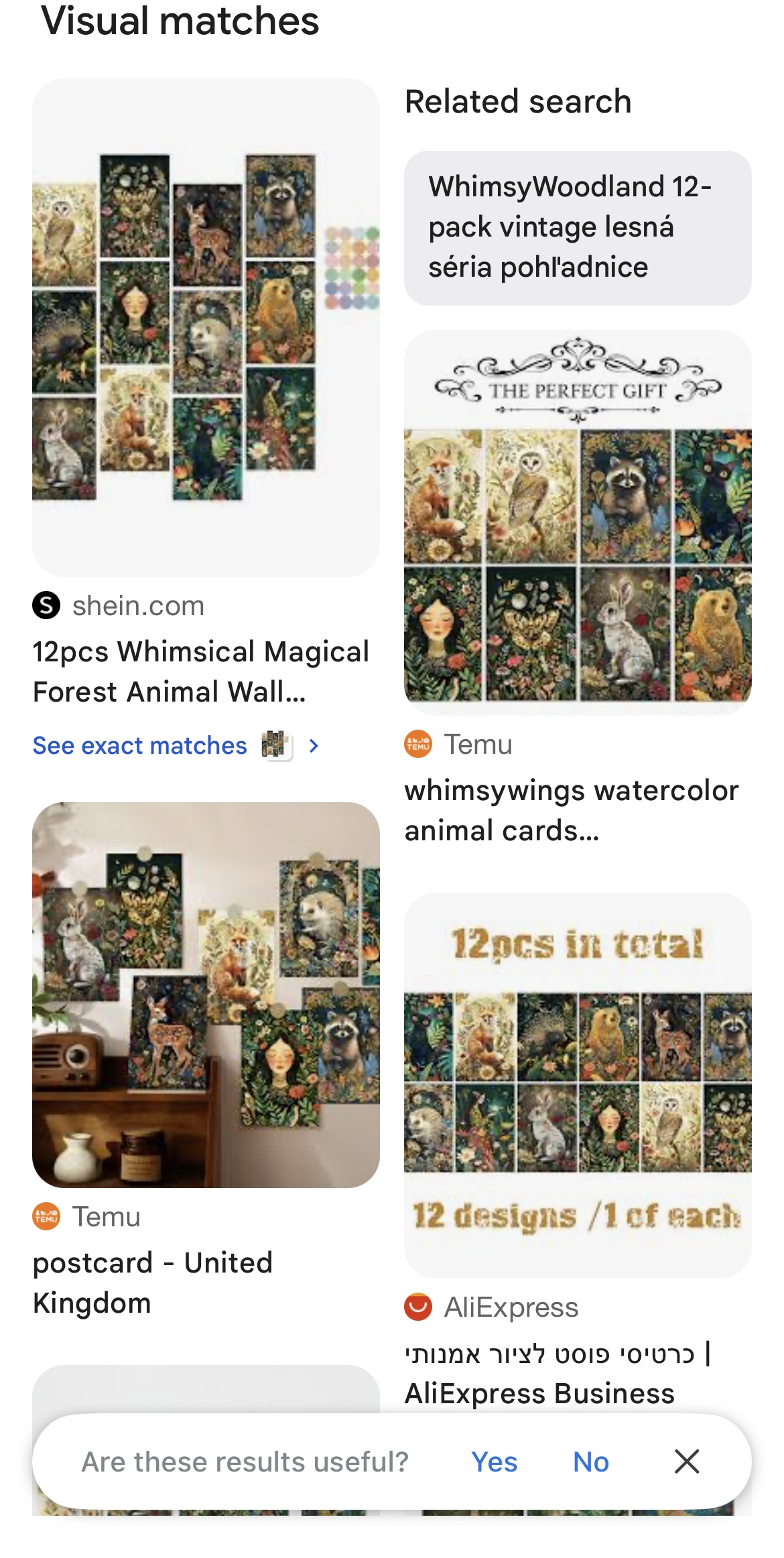This screenshot has height=1558, width=784.
Task: Answer No to results useful prompt
Action: [x=591, y=1462]
